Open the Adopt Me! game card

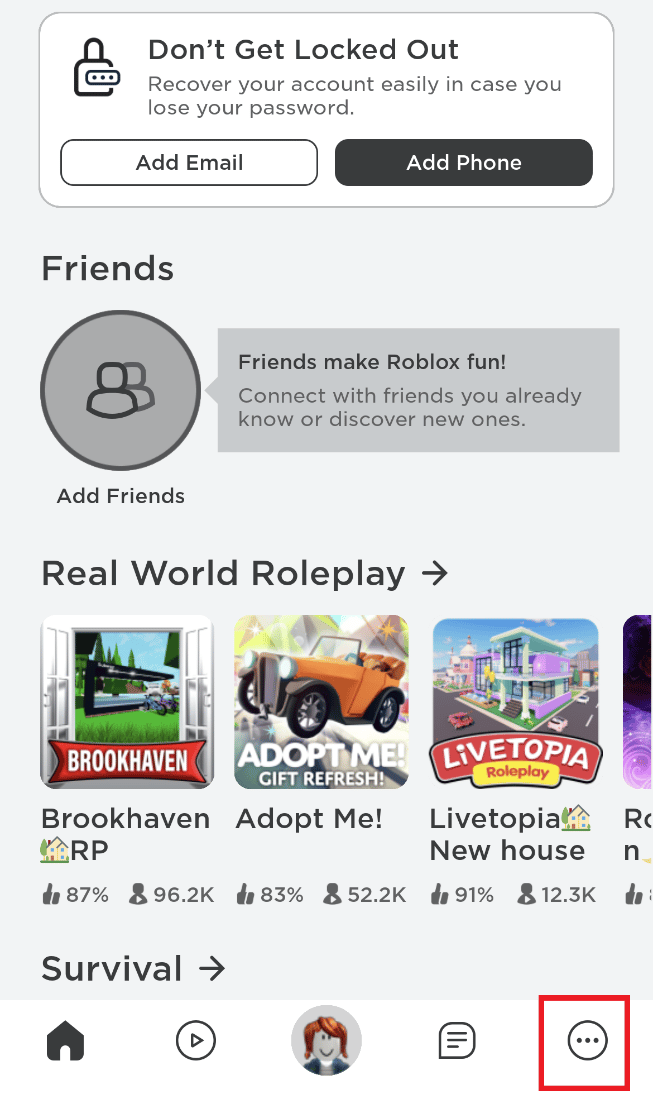click(x=321, y=702)
